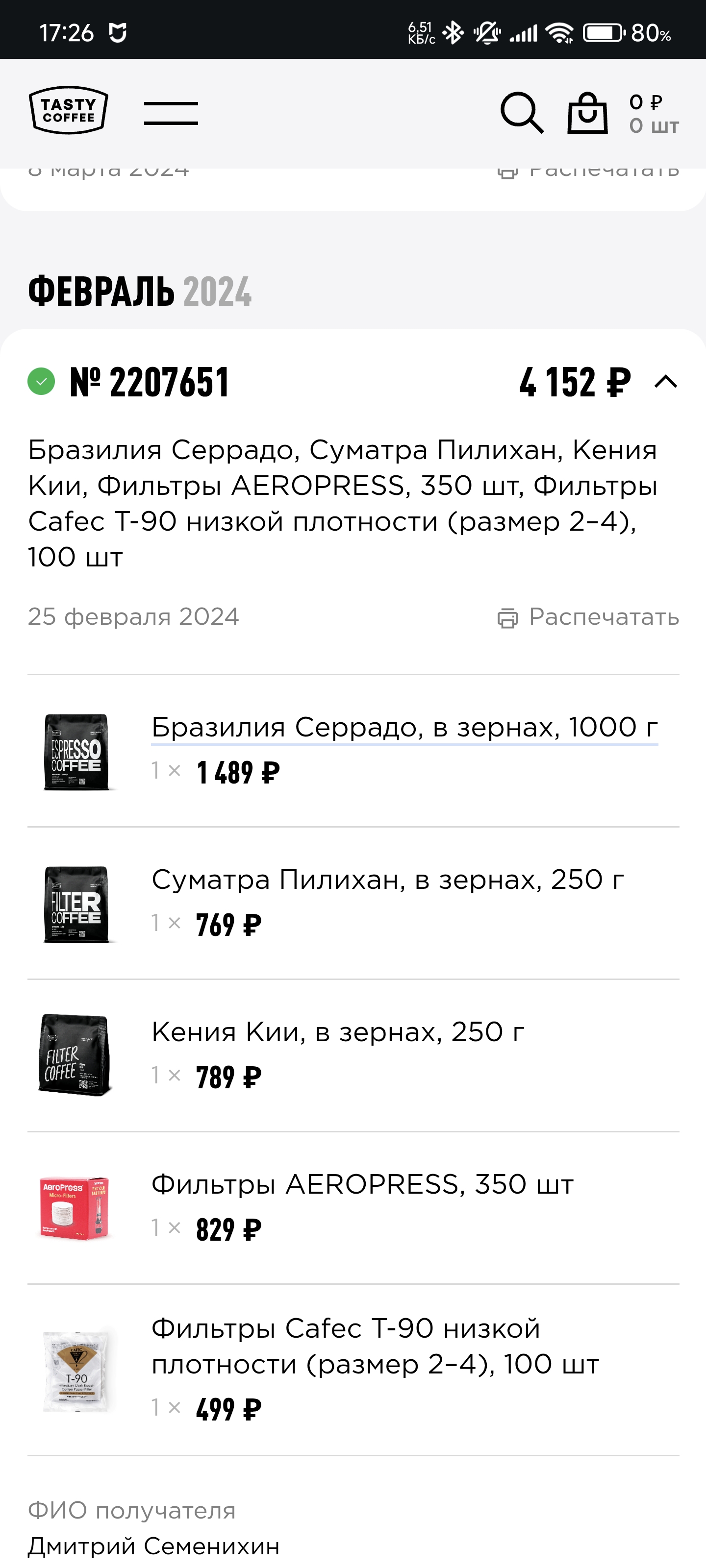Open the Tasty Coffee home logo
Viewport: 706px width, 1568px height.
click(x=68, y=110)
